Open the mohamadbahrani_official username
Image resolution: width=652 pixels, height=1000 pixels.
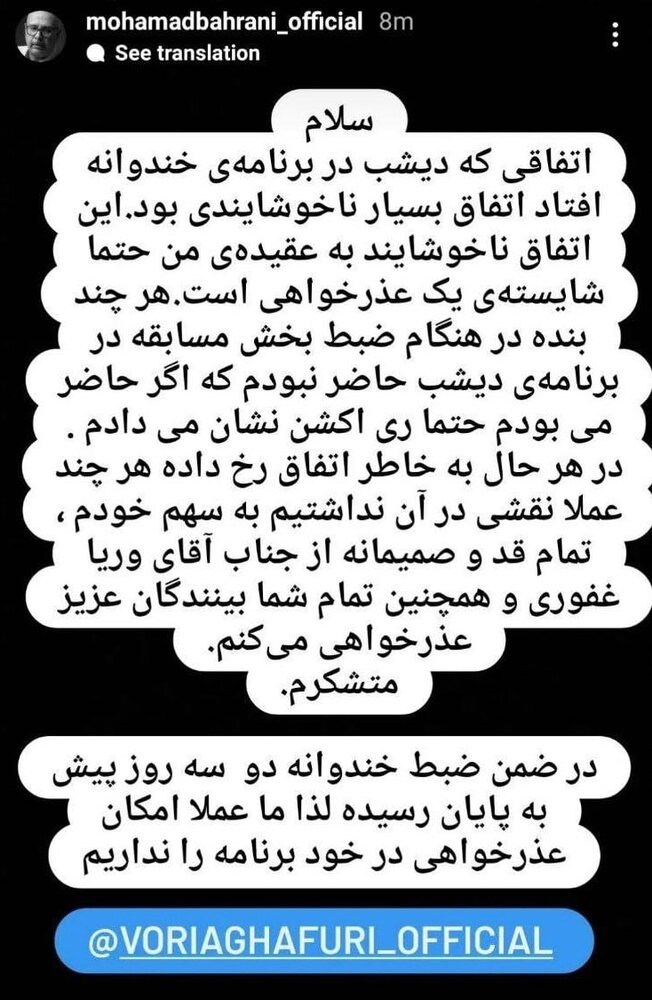click(x=226, y=22)
